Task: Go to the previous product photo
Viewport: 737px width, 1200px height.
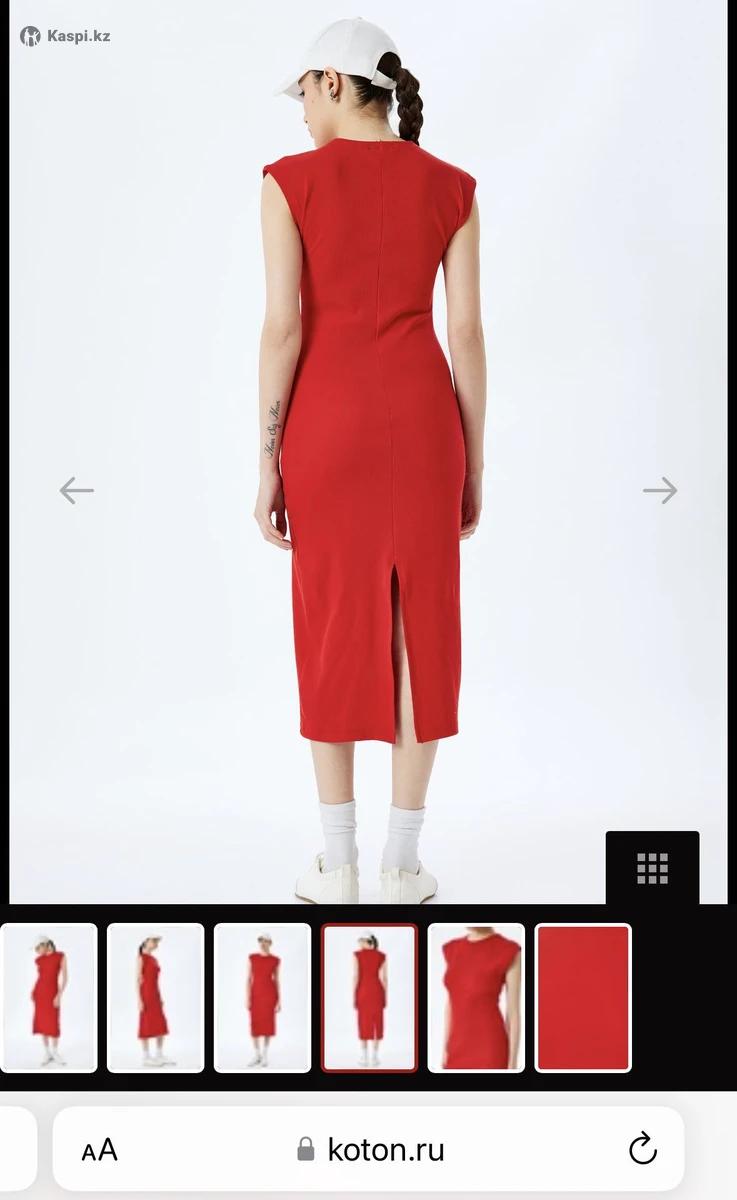Action: click(x=76, y=490)
